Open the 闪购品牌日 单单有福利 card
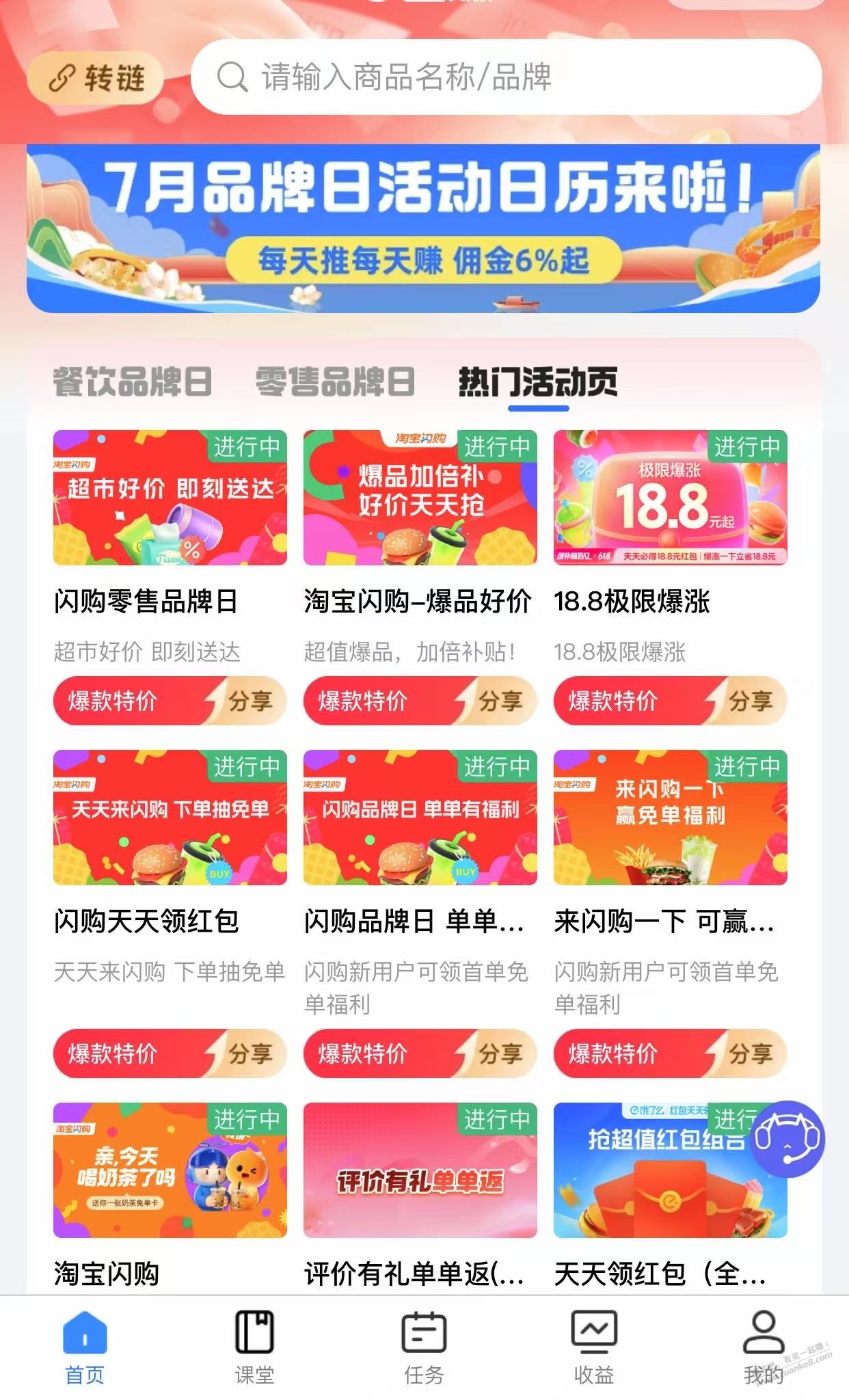 (x=420, y=818)
